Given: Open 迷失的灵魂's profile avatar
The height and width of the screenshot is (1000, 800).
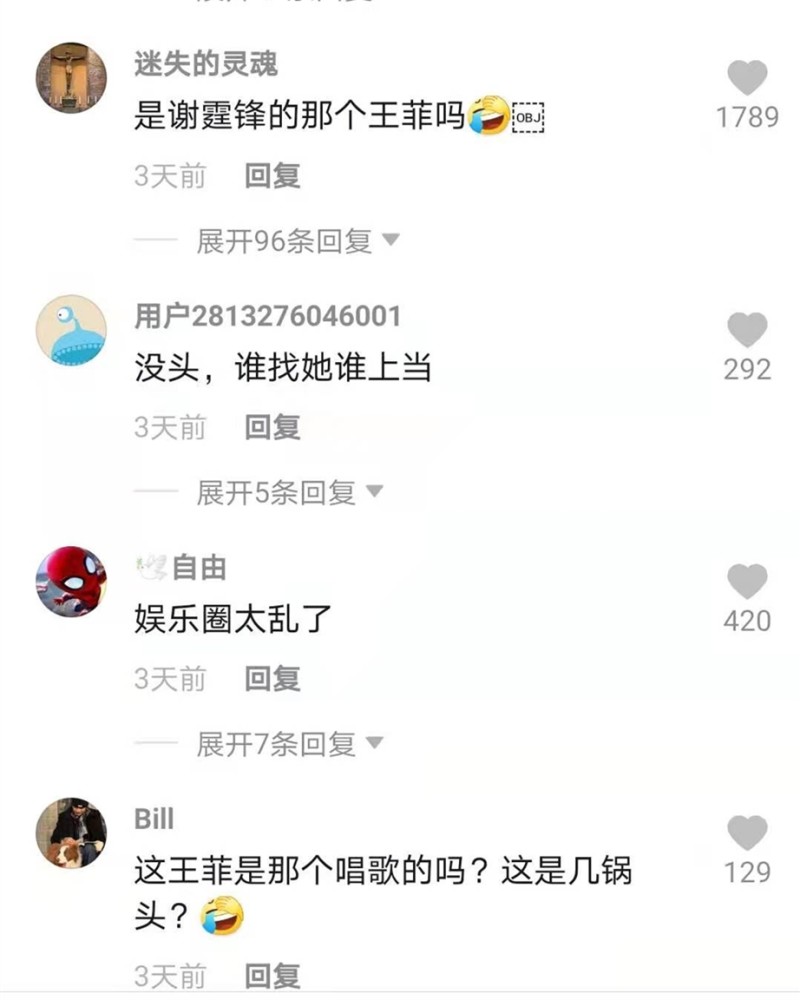Looking at the screenshot, I should pos(71,78).
